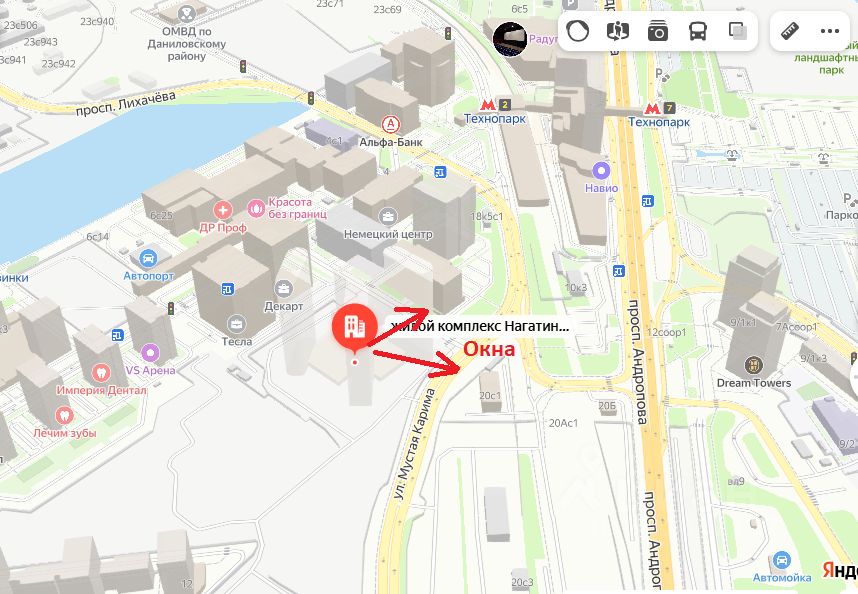Select the ДР Проф clinic marker
This screenshot has width=858, height=594.
[x=223, y=210]
